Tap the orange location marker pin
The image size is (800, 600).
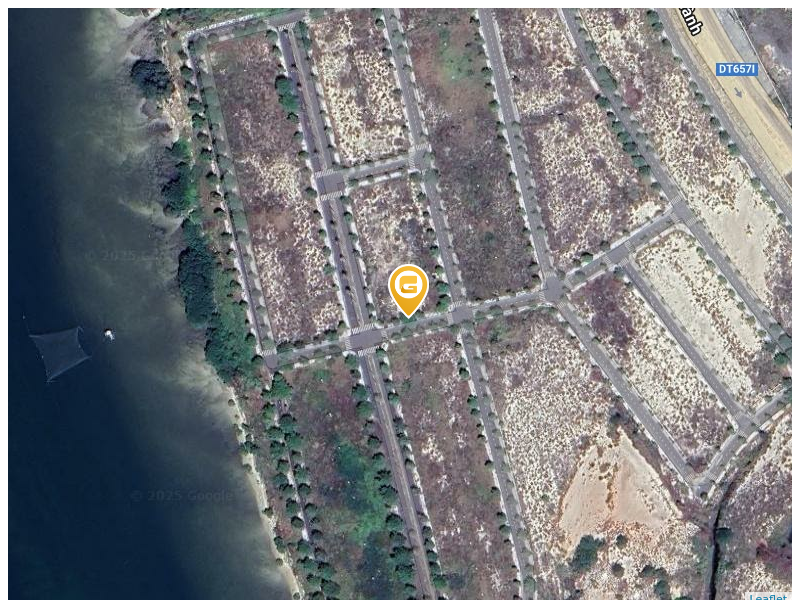(408, 288)
